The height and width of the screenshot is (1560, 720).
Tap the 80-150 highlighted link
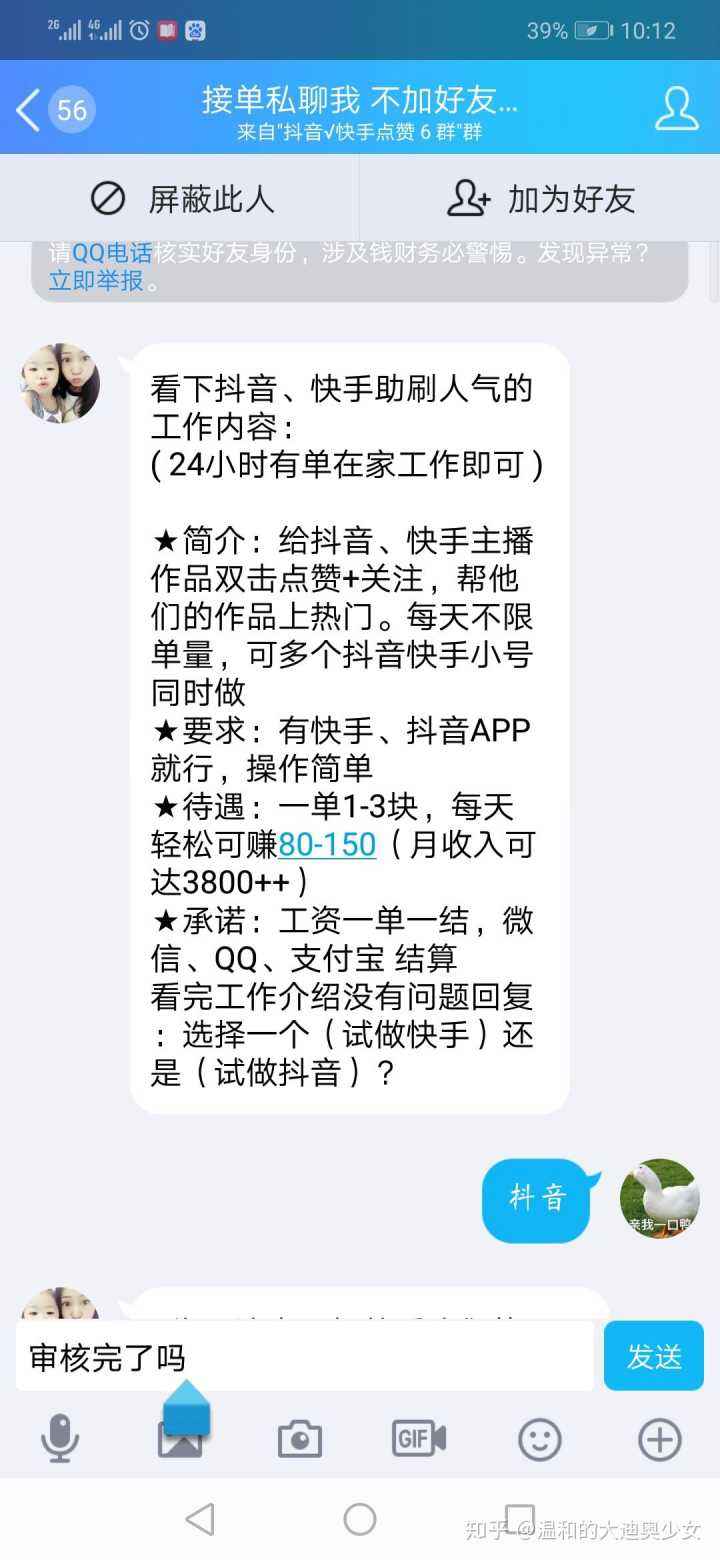pyautogui.click(x=327, y=844)
